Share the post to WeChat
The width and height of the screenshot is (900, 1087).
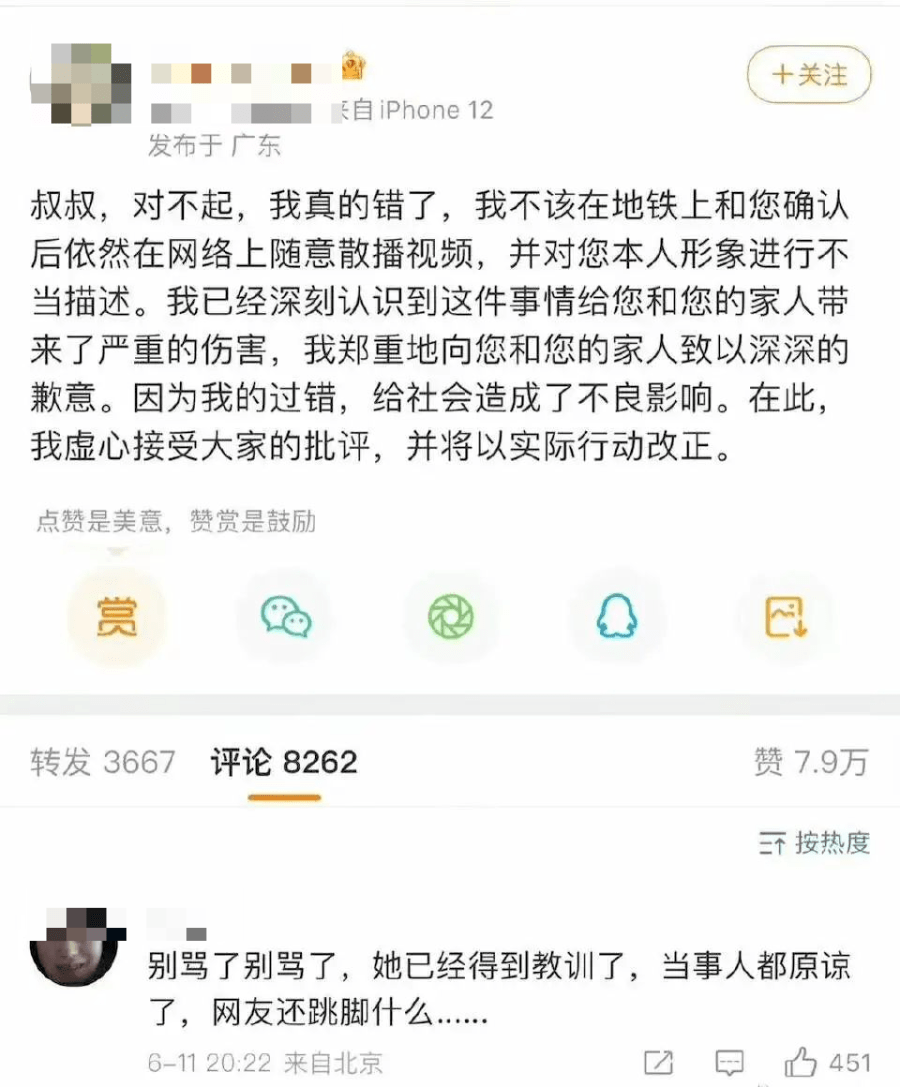coord(285,619)
